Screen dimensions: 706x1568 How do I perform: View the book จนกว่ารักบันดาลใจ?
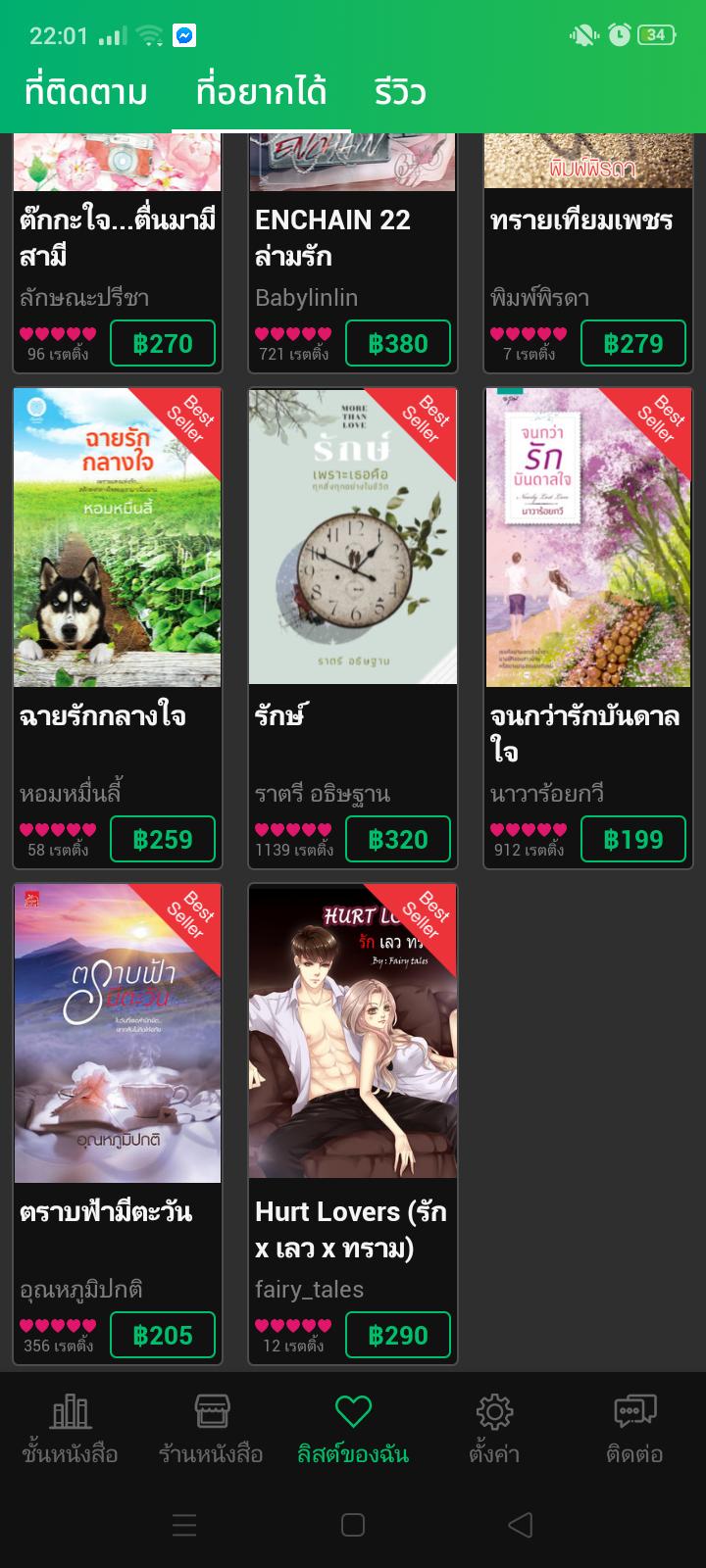click(588, 537)
